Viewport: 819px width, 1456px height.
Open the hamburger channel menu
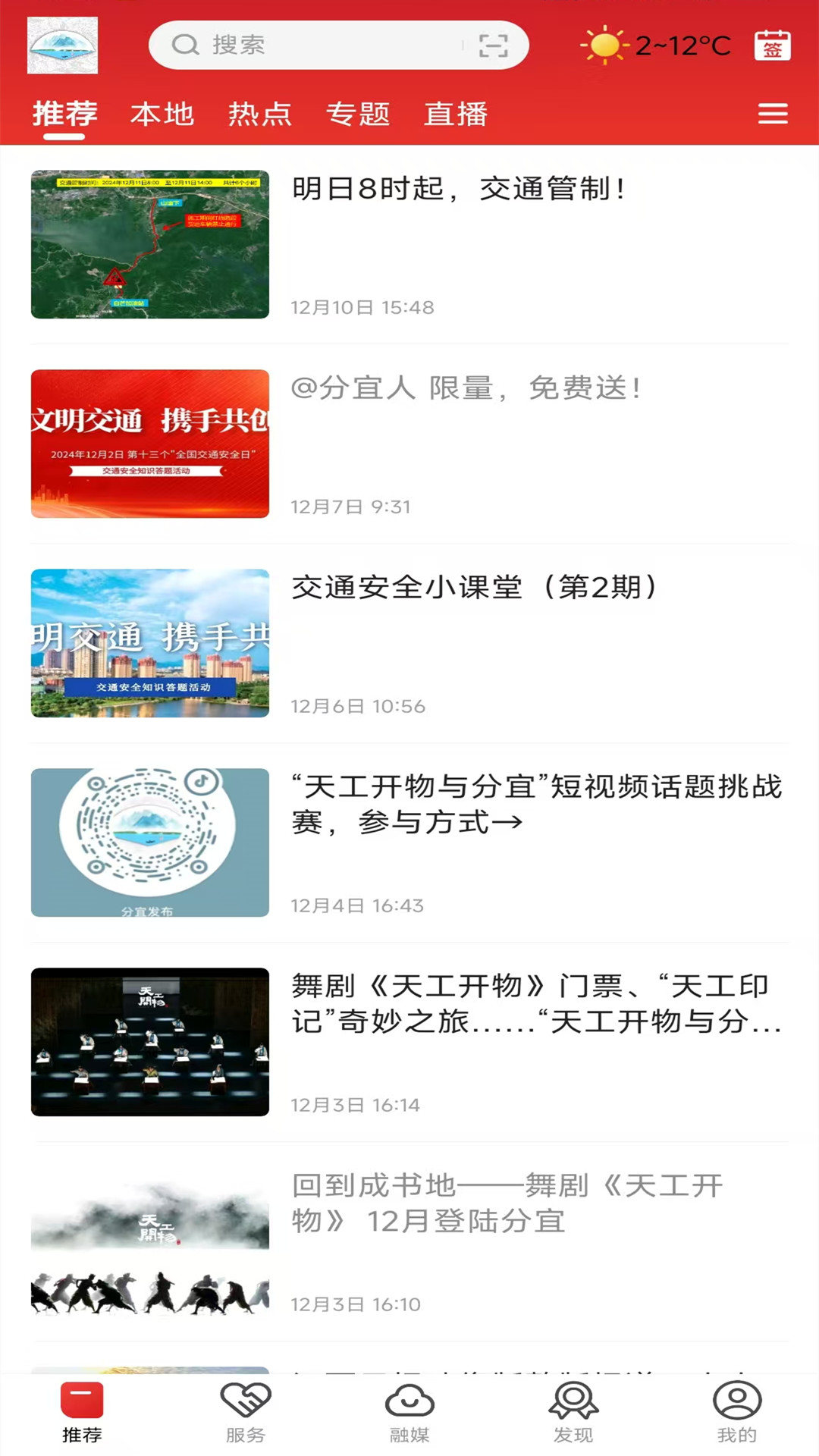coord(773,114)
